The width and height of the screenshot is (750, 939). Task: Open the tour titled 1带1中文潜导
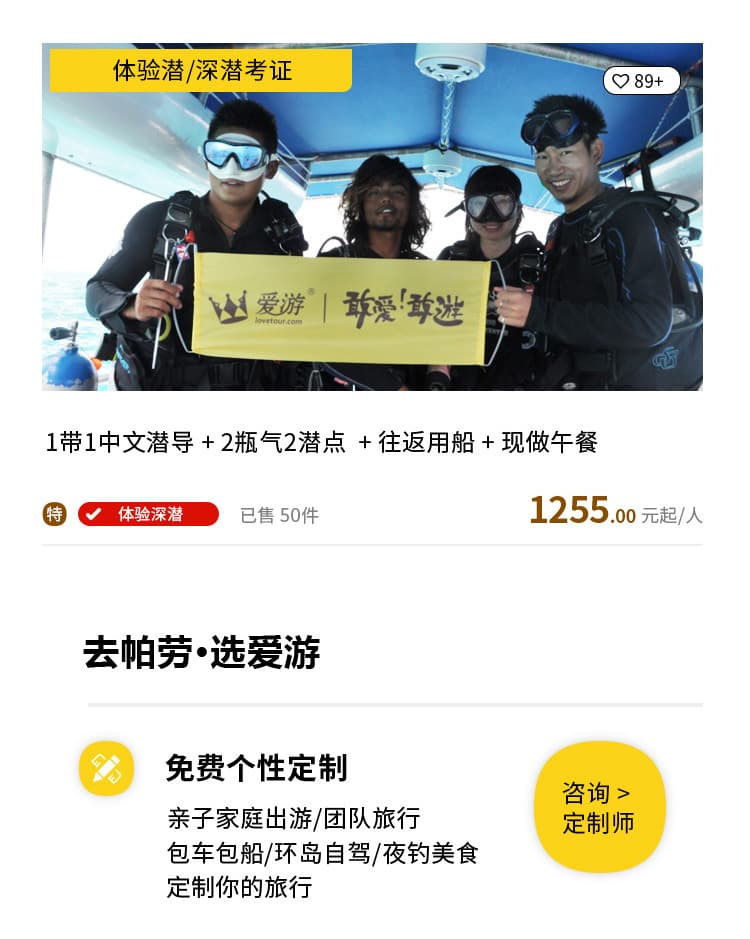pos(322,442)
